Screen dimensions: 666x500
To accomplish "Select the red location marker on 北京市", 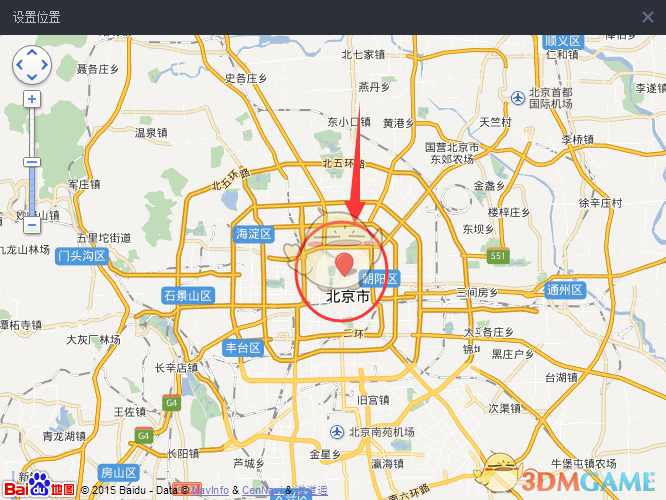I will (344, 264).
